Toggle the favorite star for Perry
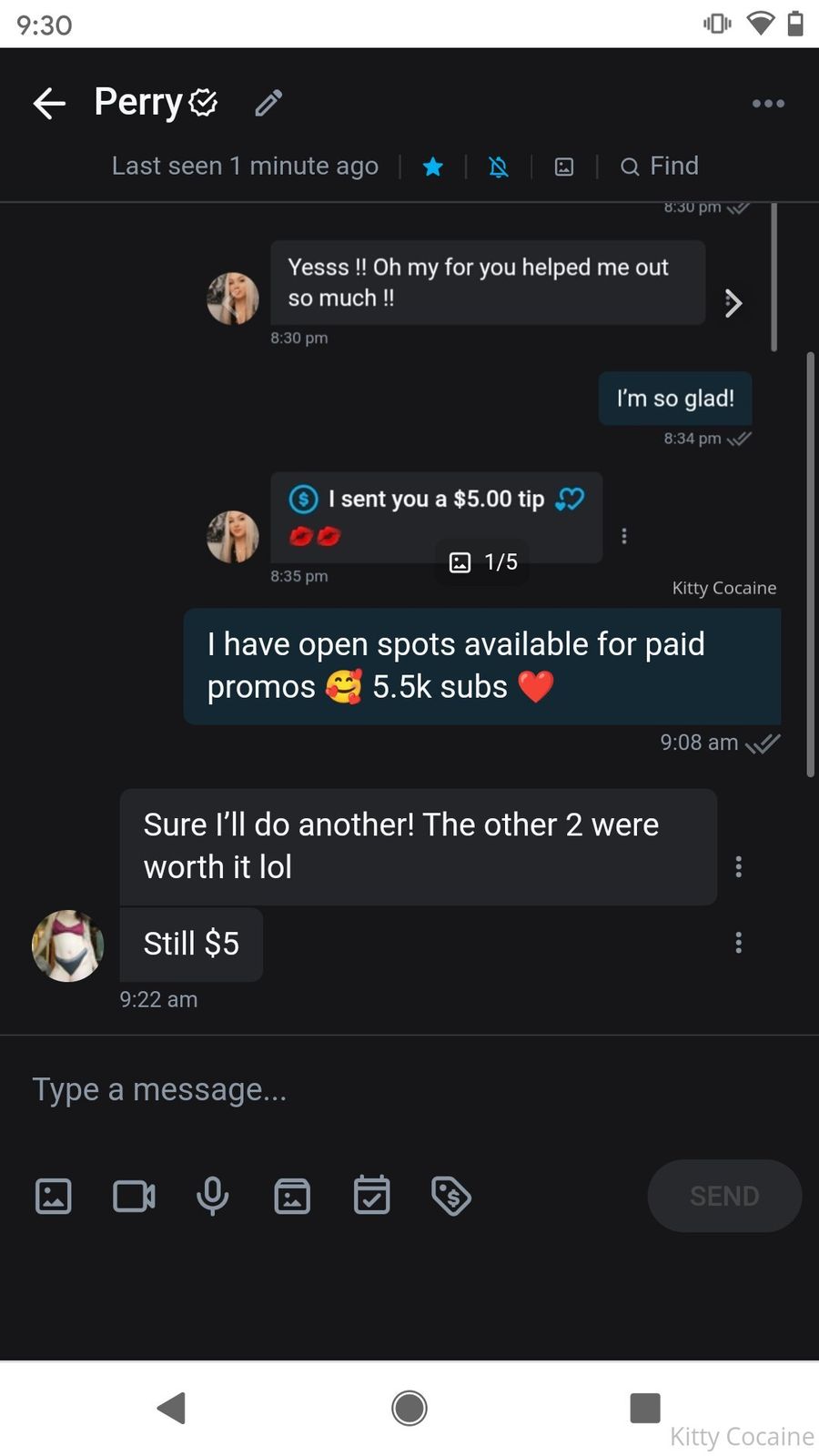 433,167
